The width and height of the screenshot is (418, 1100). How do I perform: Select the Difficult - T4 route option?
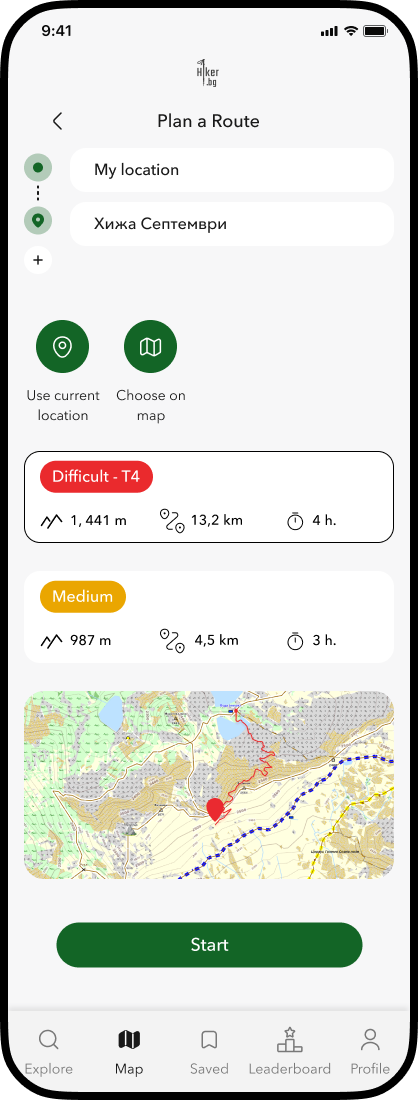209,497
